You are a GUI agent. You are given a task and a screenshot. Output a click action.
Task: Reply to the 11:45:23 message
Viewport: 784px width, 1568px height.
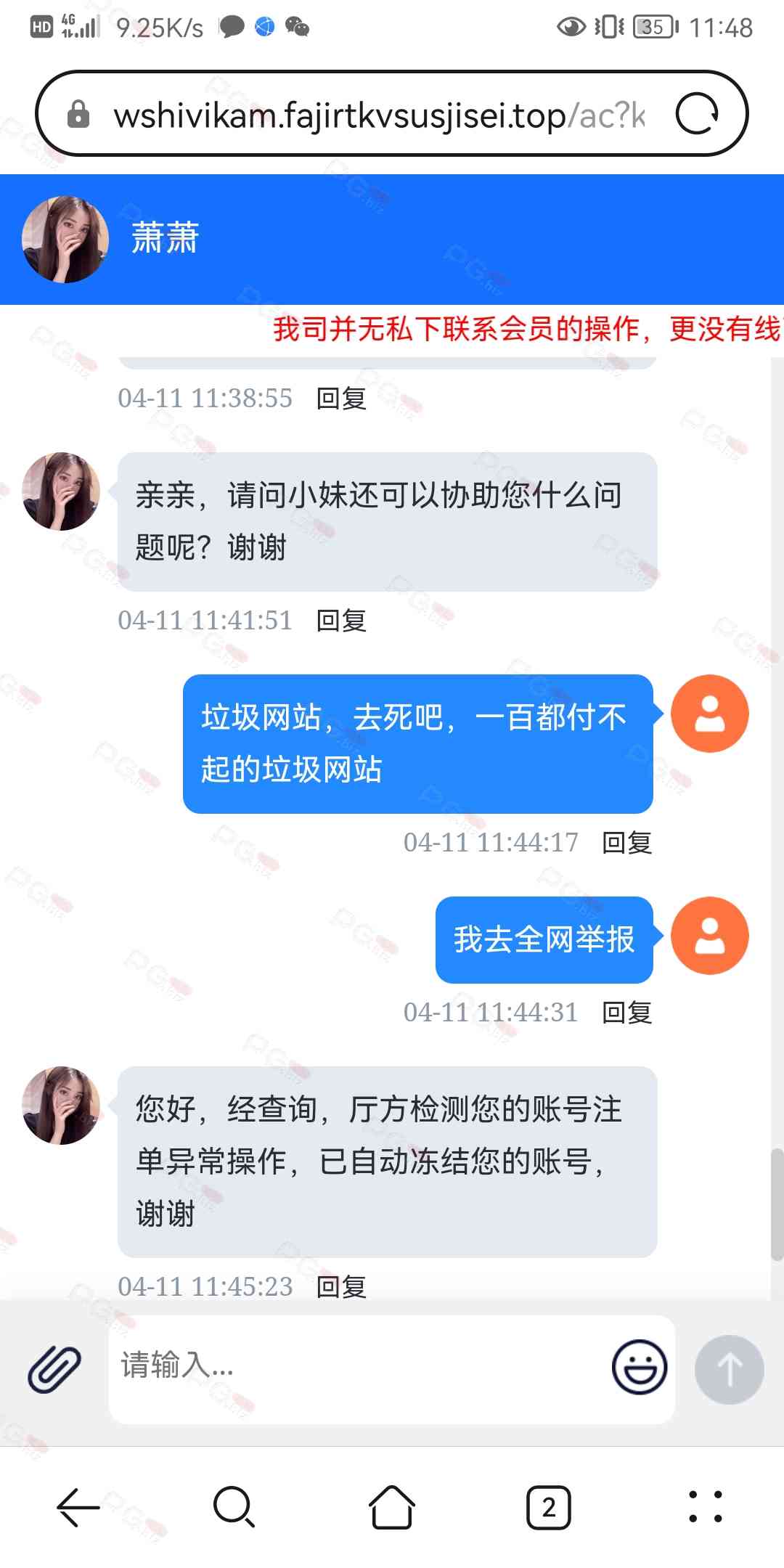pos(341,1287)
